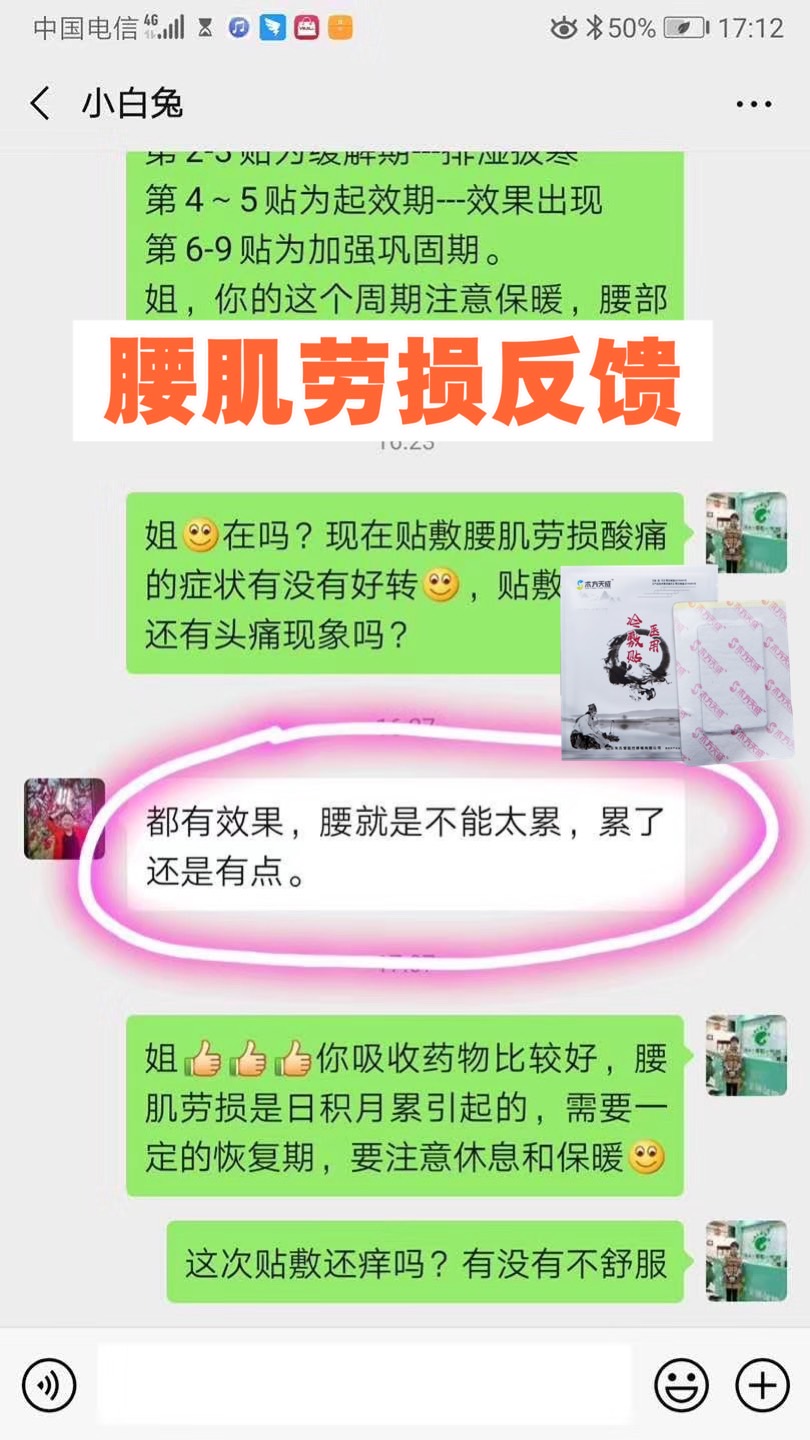Open chat info via three-dot menu
810x1440 pixels.
pos(754,104)
